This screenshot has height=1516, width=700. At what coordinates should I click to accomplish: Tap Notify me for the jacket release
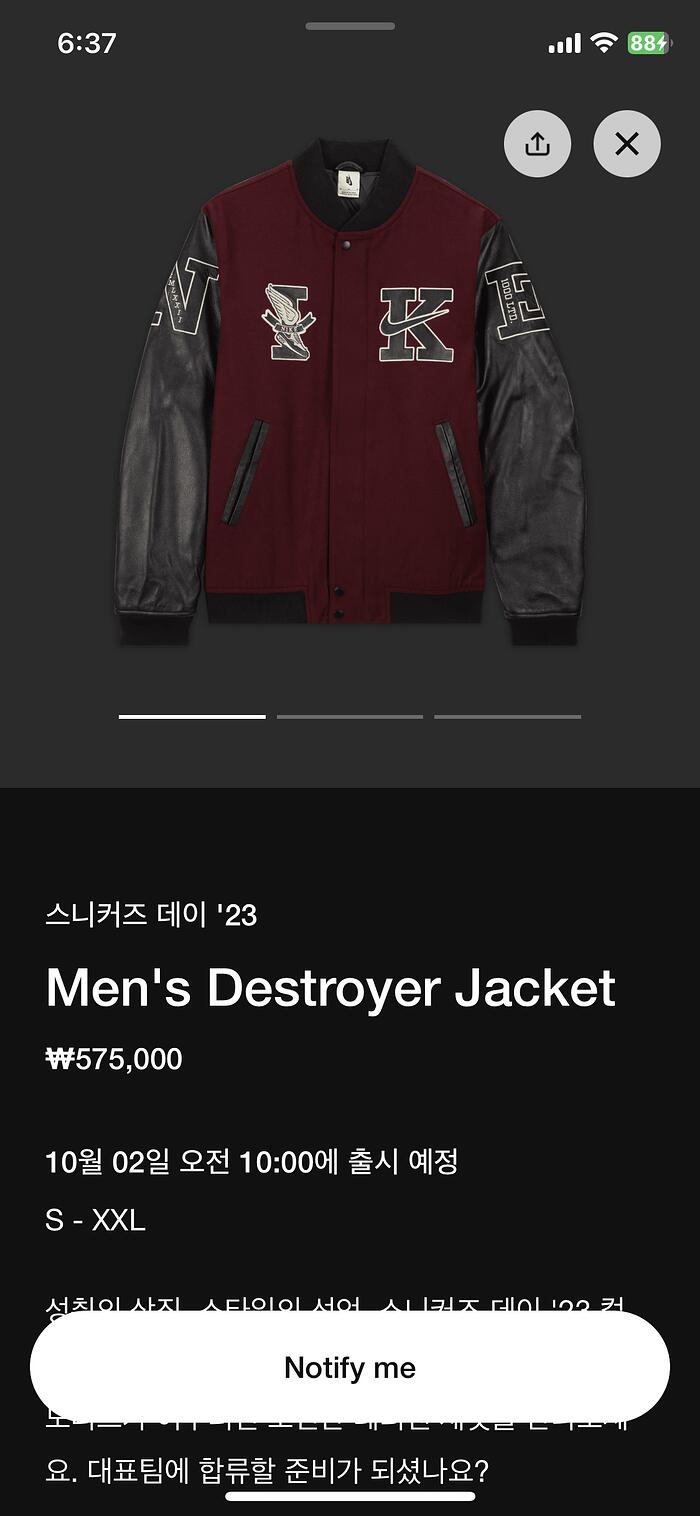(x=350, y=1367)
